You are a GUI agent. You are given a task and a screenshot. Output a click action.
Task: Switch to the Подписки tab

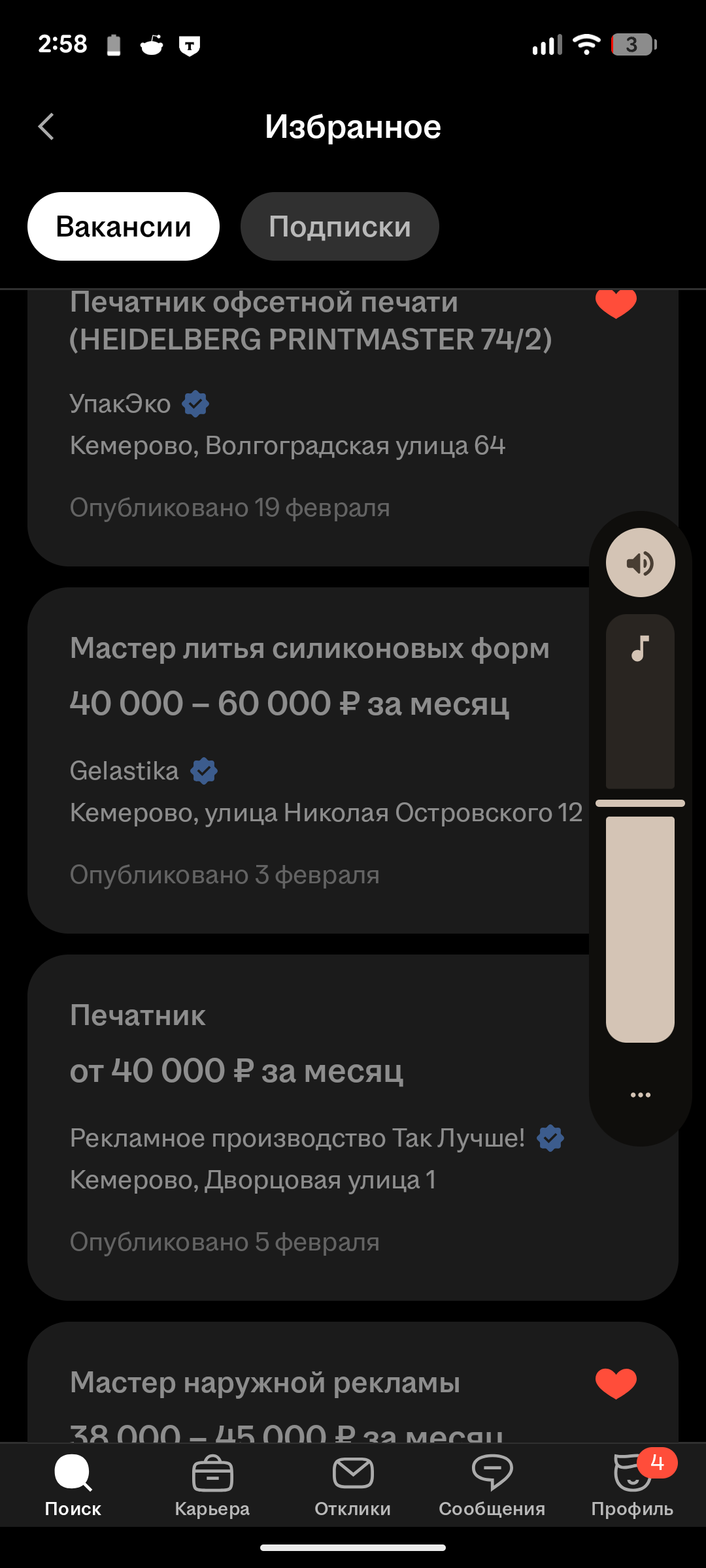[339, 227]
